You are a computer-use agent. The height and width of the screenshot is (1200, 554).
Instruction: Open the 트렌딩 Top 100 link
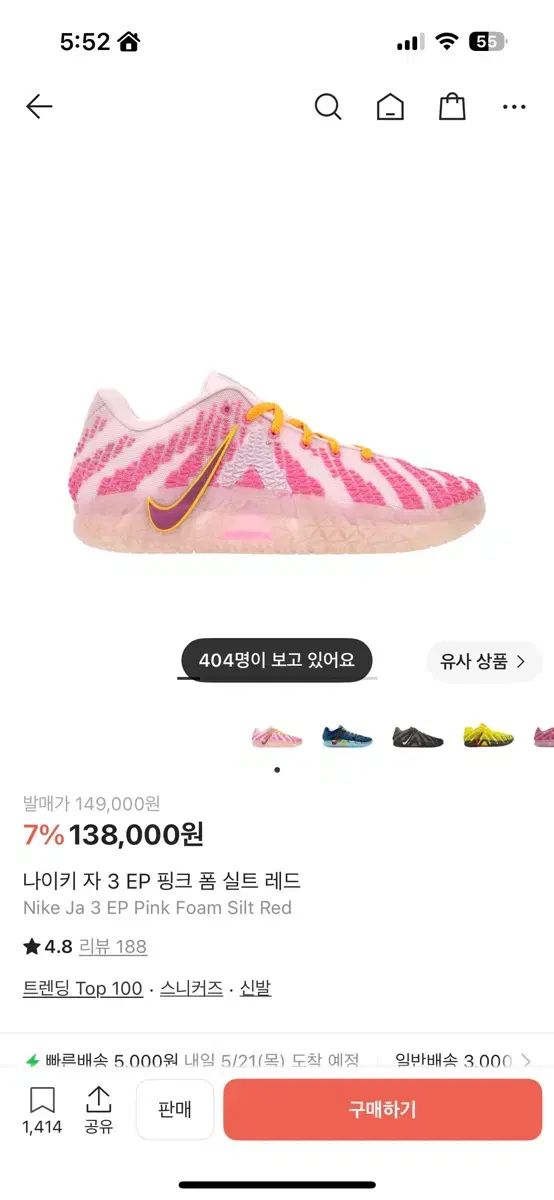[x=83, y=988]
